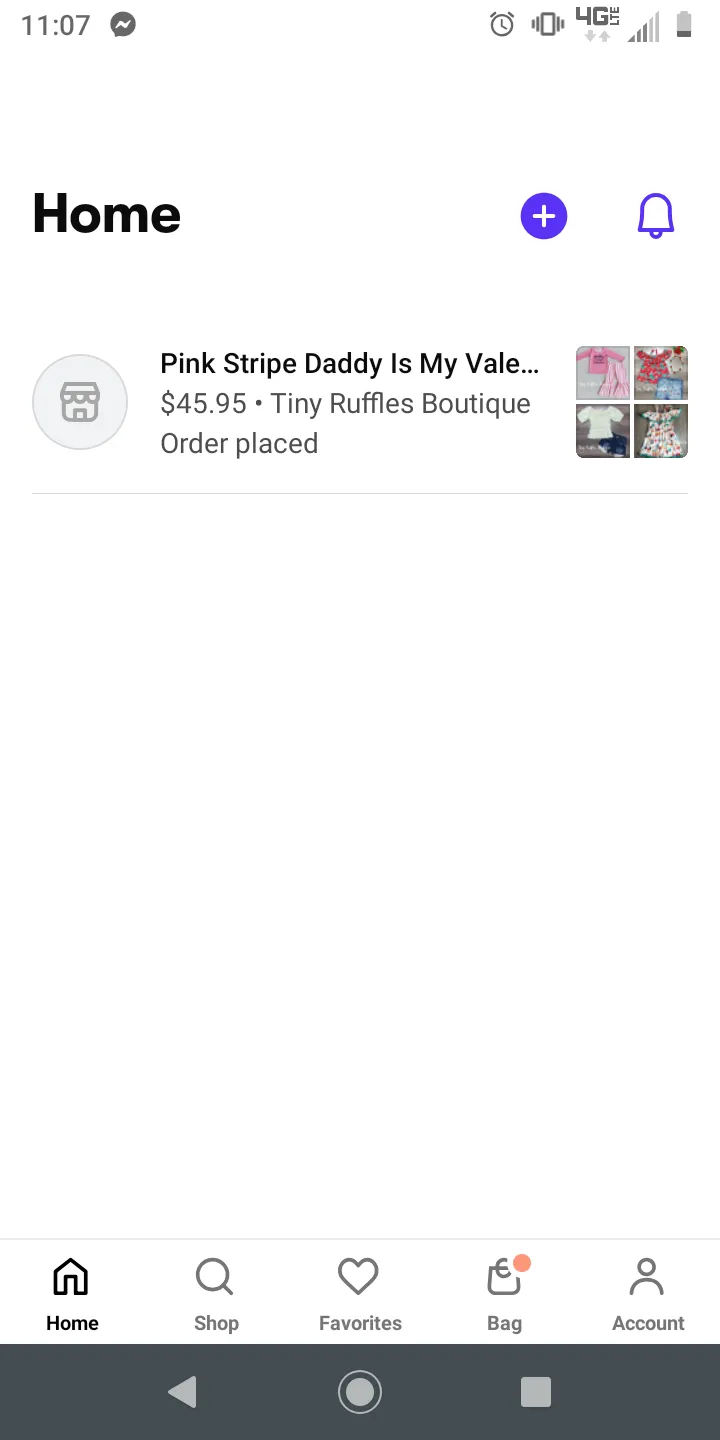Switch to the Account tab
The width and height of the screenshot is (720, 1440).
(648, 1294)
